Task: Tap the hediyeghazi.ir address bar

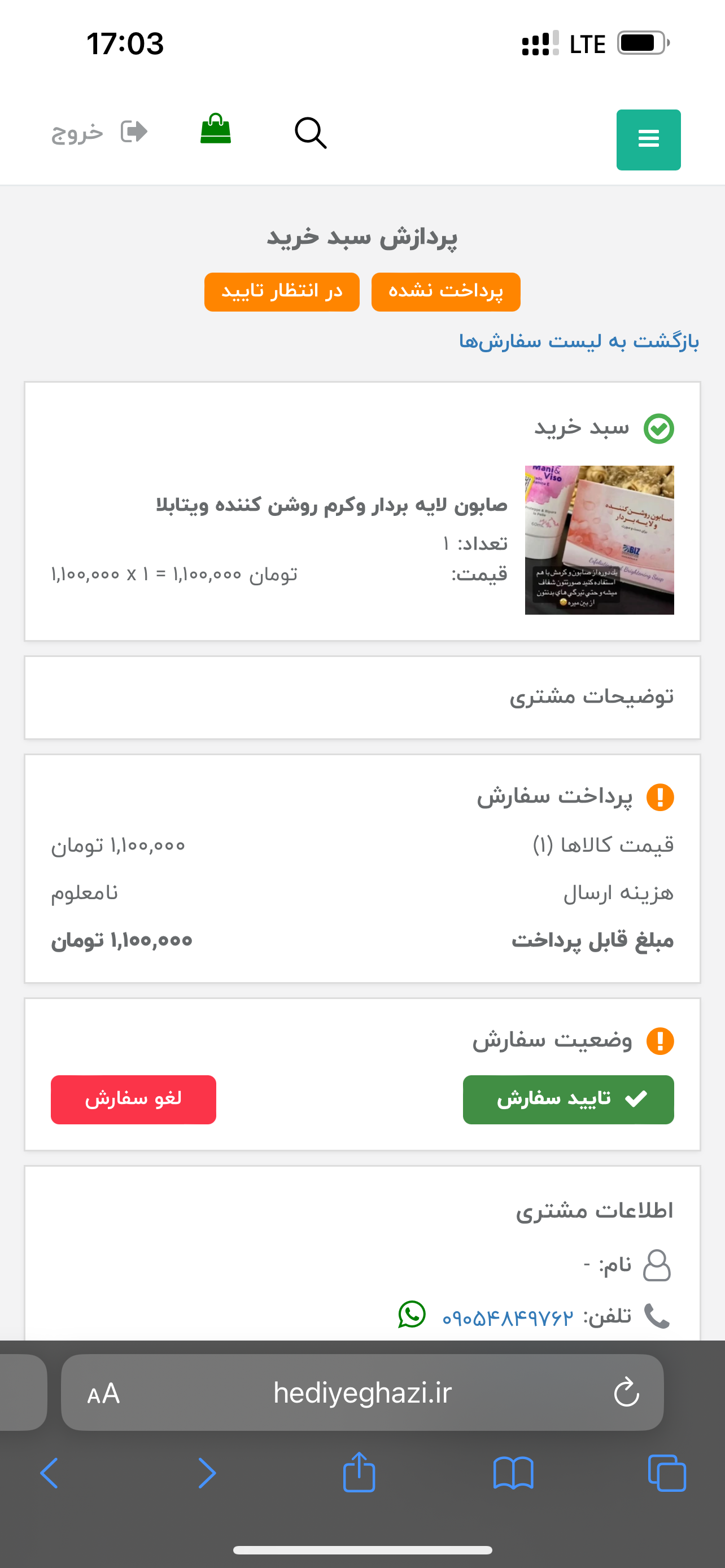Action: click(362, 1392)
